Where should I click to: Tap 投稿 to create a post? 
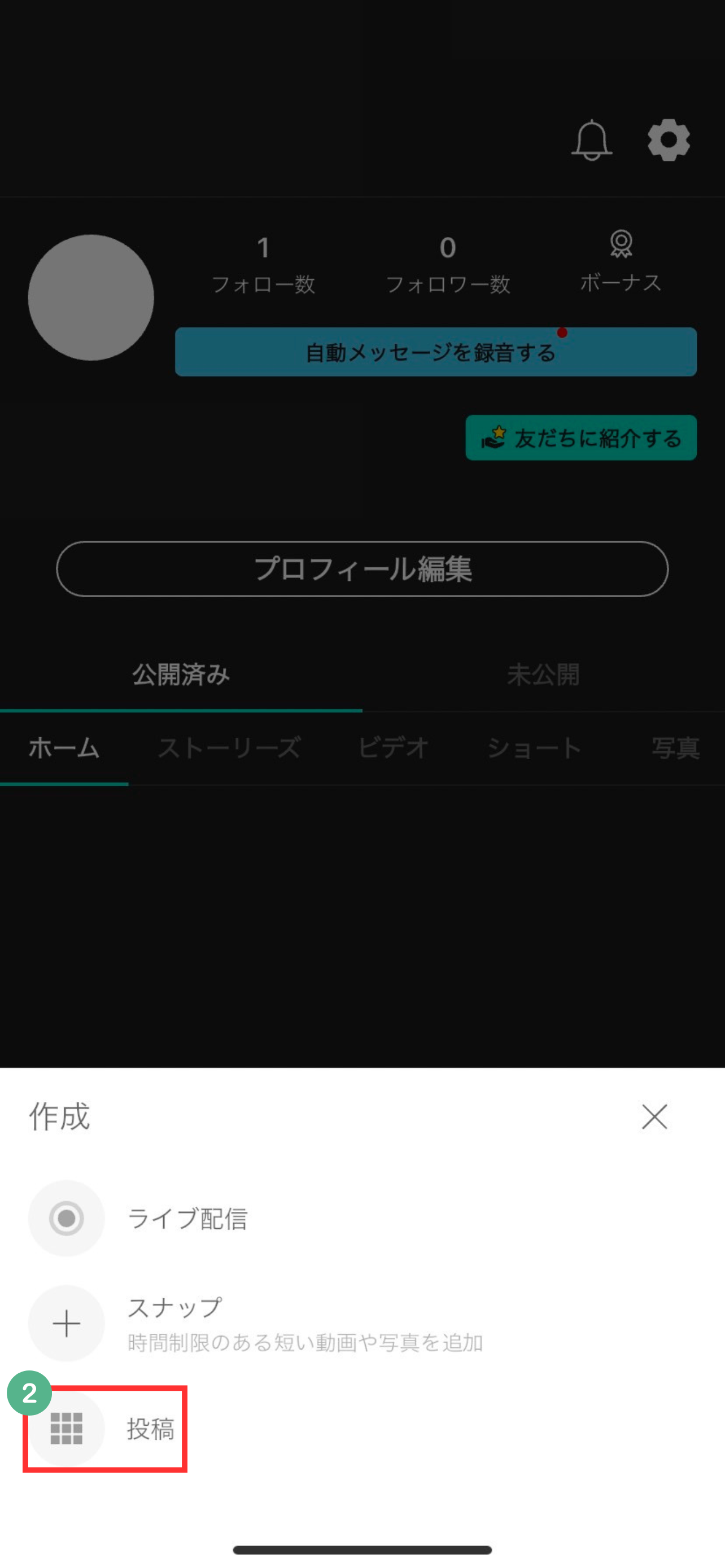point(150,1429)
